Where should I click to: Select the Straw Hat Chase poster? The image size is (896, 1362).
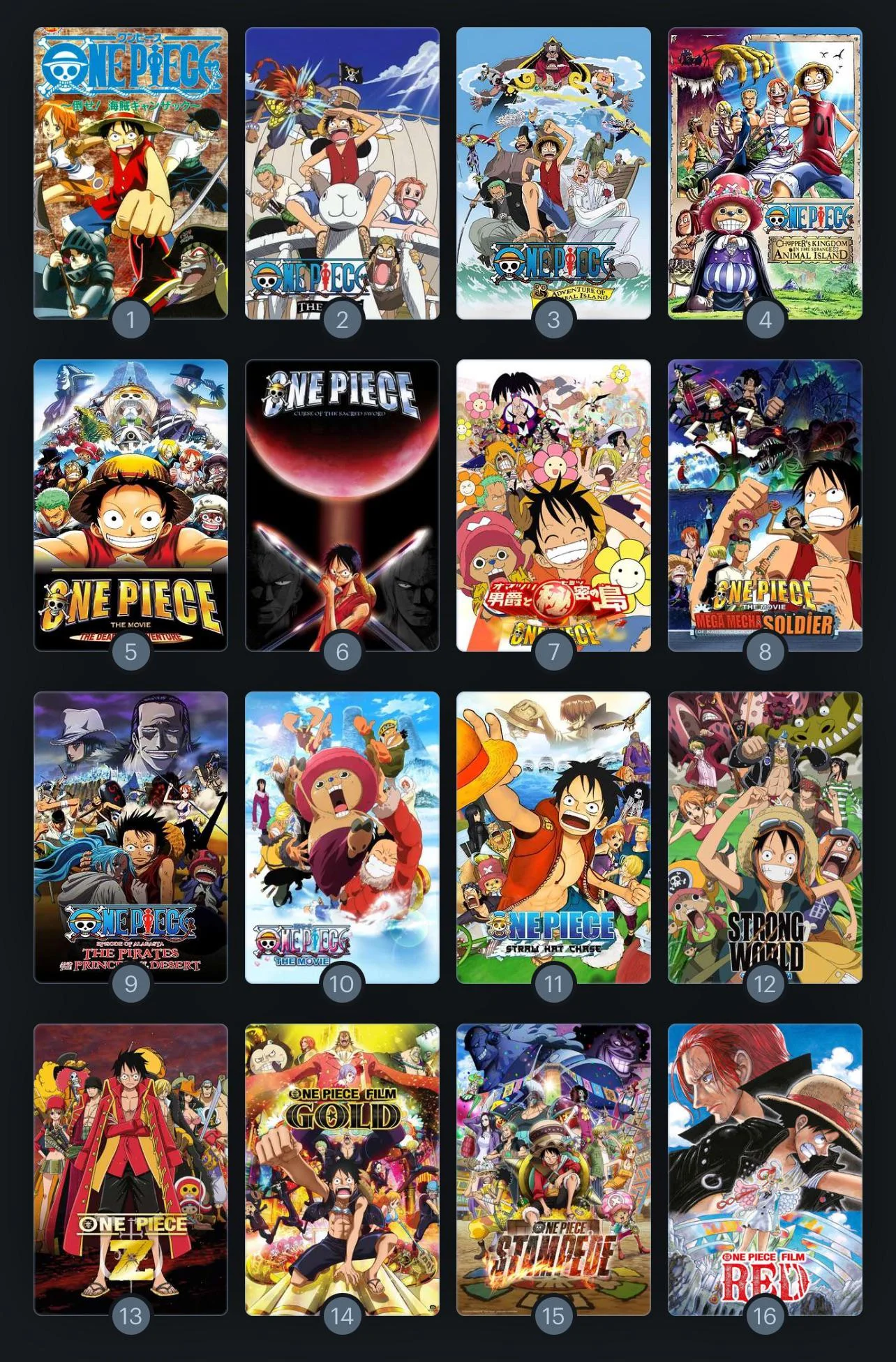(553, 837)
